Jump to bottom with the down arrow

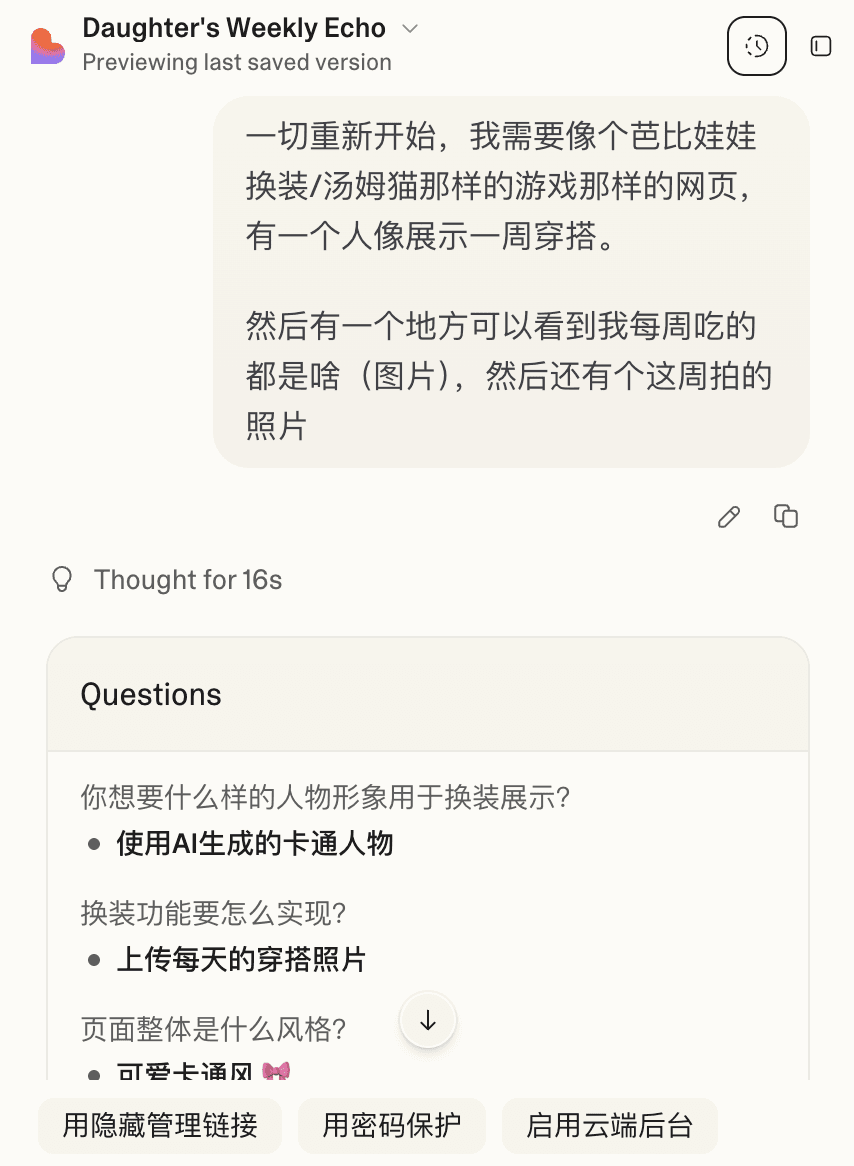pyautogui.click(x=428, y=1020)
